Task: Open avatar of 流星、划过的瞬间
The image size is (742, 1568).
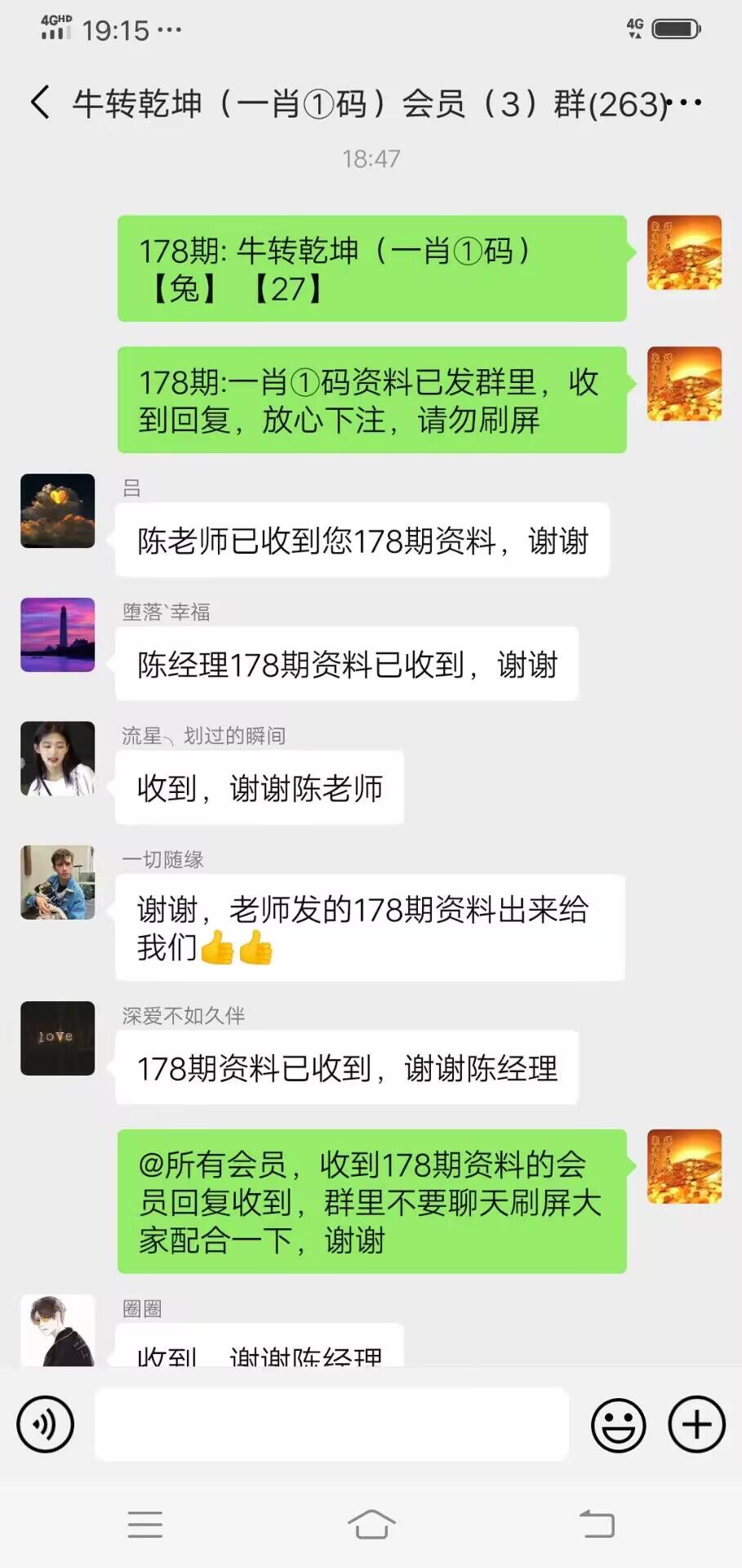Action: pos(57,759)
